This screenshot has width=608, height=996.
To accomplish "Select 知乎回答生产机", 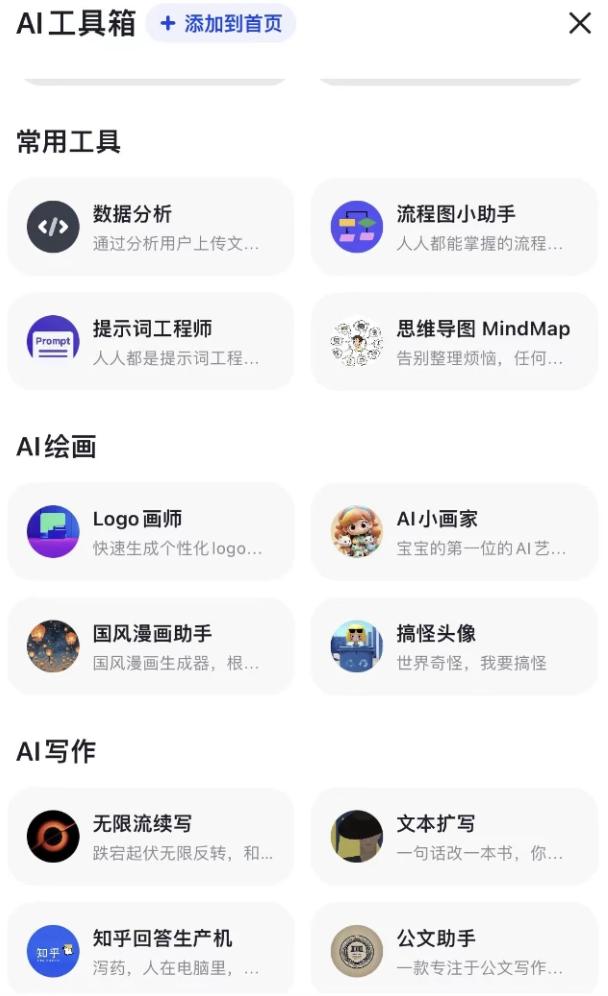I will 151,950.
